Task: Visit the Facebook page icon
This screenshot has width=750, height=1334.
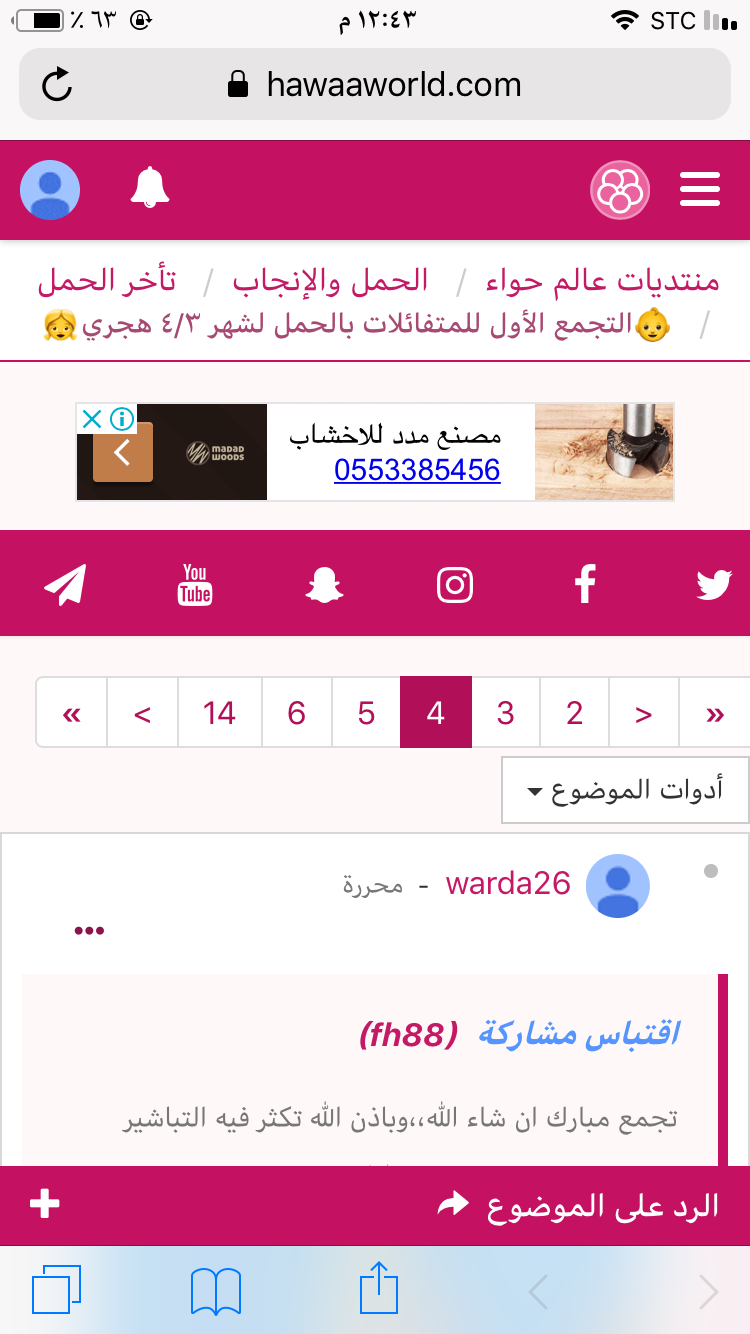Action: [585, 584]
